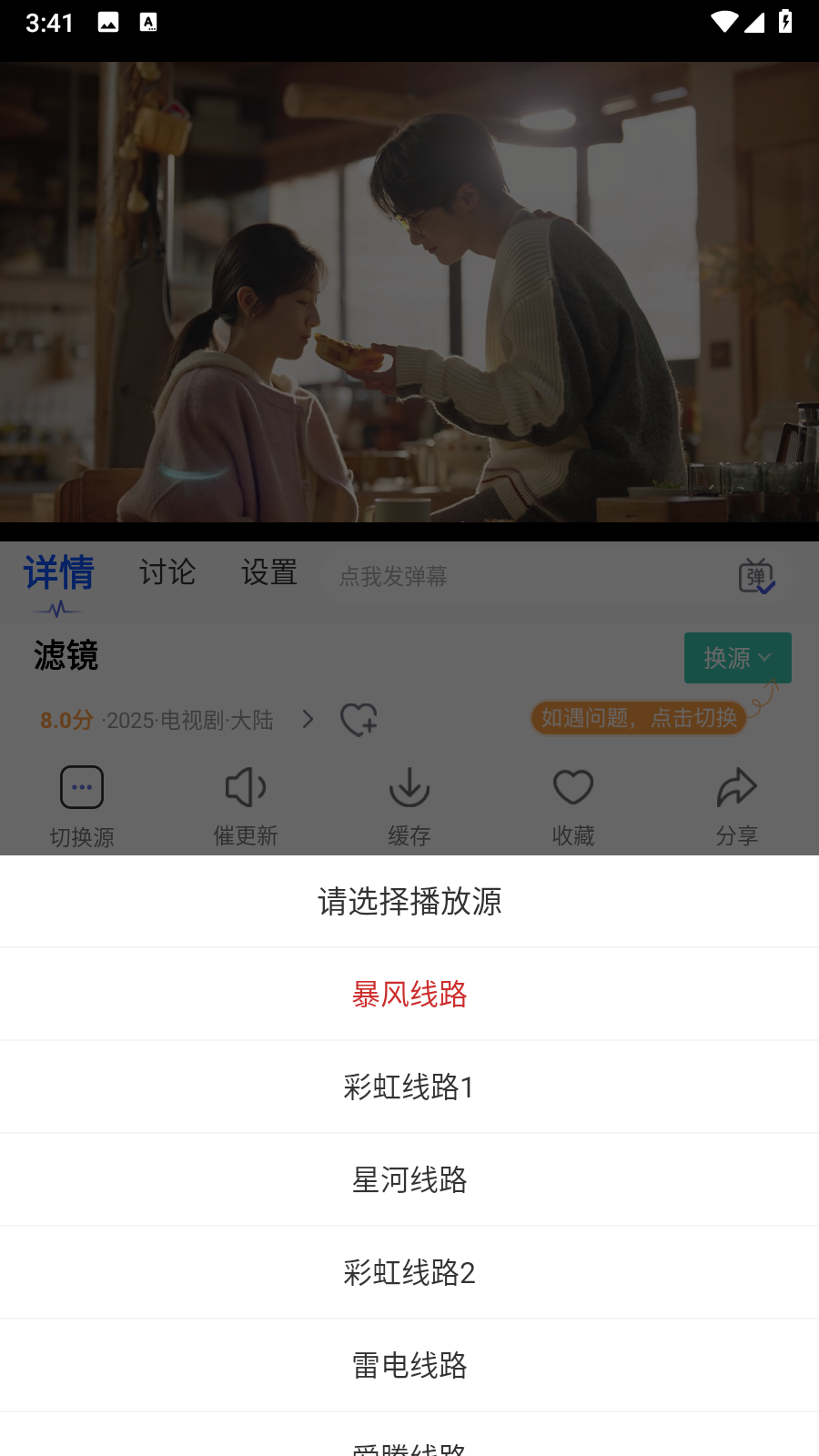Switch to 星河线路 source
This screenshot has height=1456, width=819.
pos(409,1179)
